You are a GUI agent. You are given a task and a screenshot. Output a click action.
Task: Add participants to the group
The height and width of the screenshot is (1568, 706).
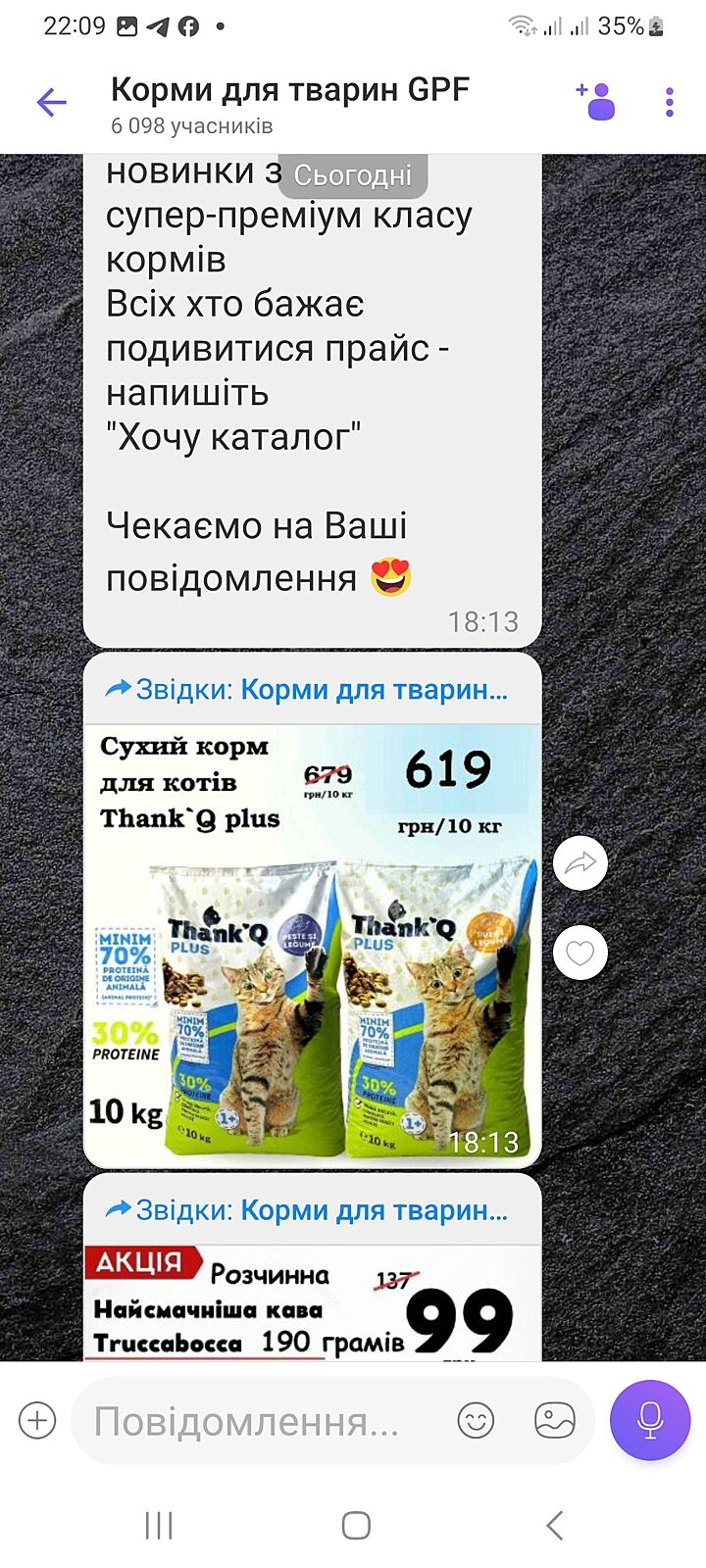pos(596,101)
